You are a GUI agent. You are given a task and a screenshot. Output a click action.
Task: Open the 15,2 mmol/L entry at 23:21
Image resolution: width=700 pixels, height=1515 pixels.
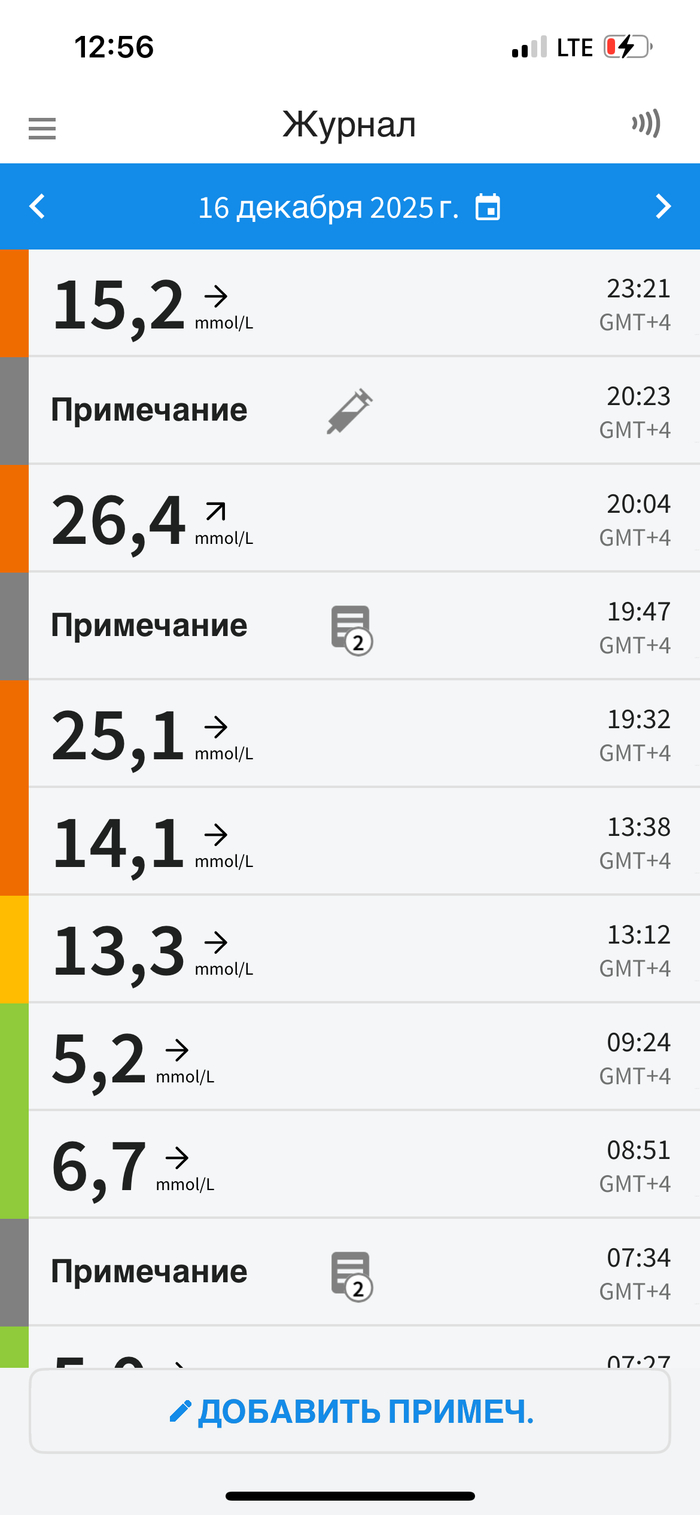coord(350,304)
